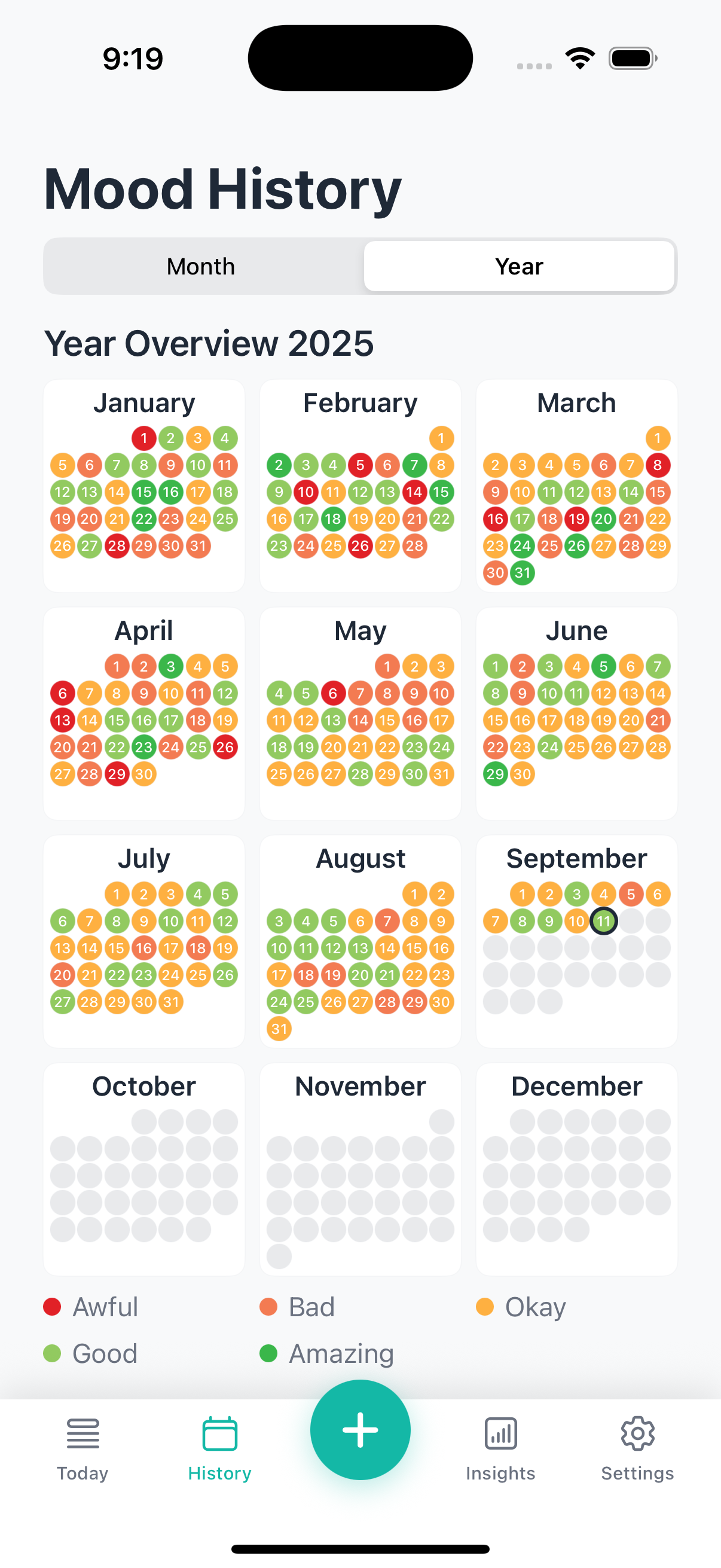Open the November month card

[x=360, y=1168]
